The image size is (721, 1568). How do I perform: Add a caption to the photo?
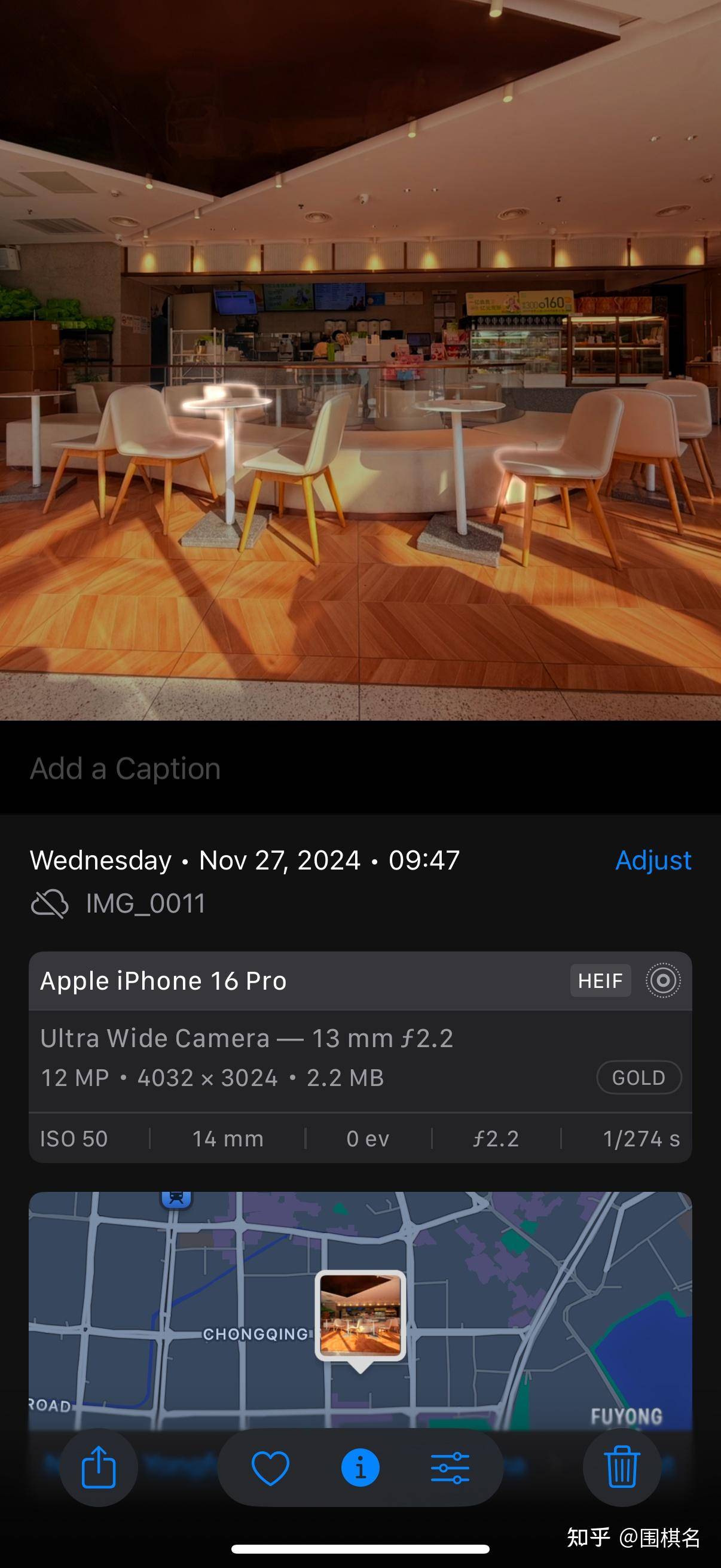pyautogui.click(x=126, y=768)
